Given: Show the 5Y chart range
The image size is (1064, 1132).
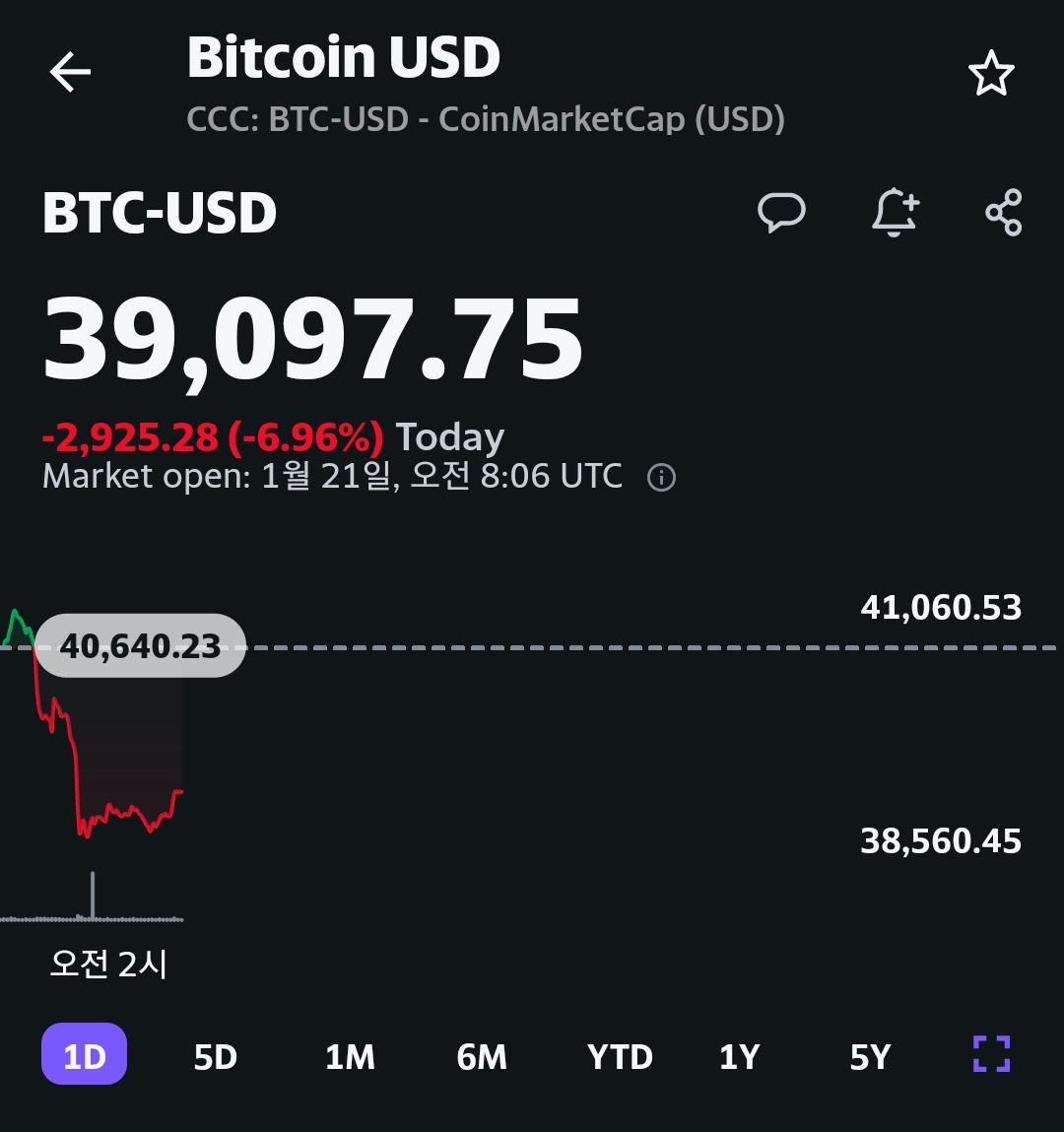Looking at the screenshot, I should pos(870,1057).
